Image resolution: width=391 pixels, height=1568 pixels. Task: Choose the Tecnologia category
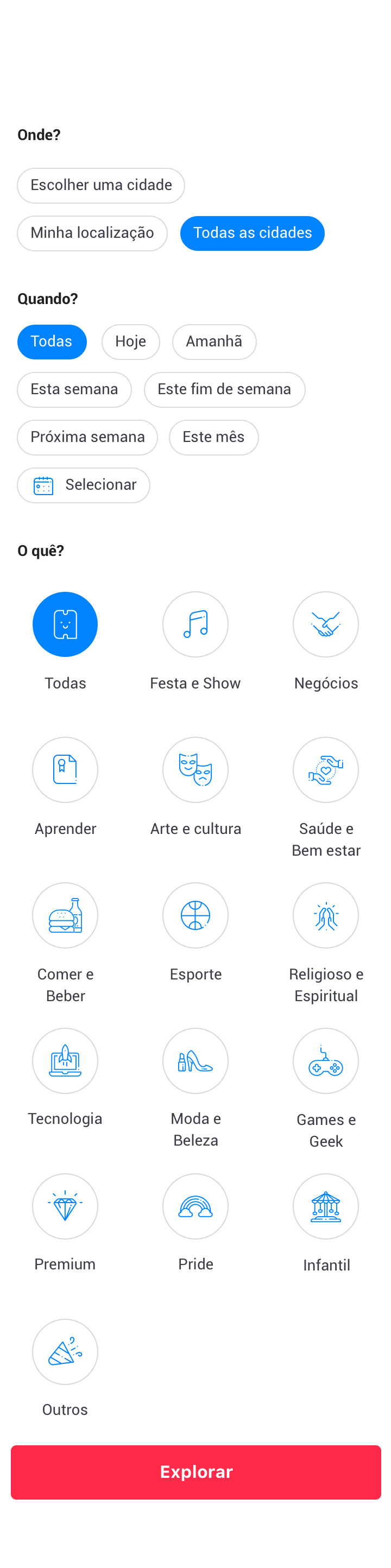(x=65, y=1061)
